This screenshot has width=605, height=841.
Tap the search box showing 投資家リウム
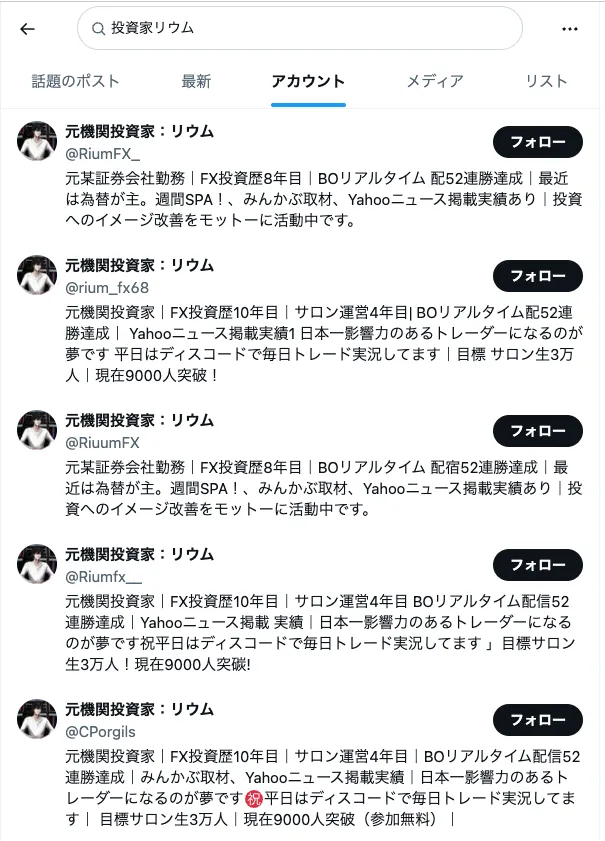click(300, 28)
